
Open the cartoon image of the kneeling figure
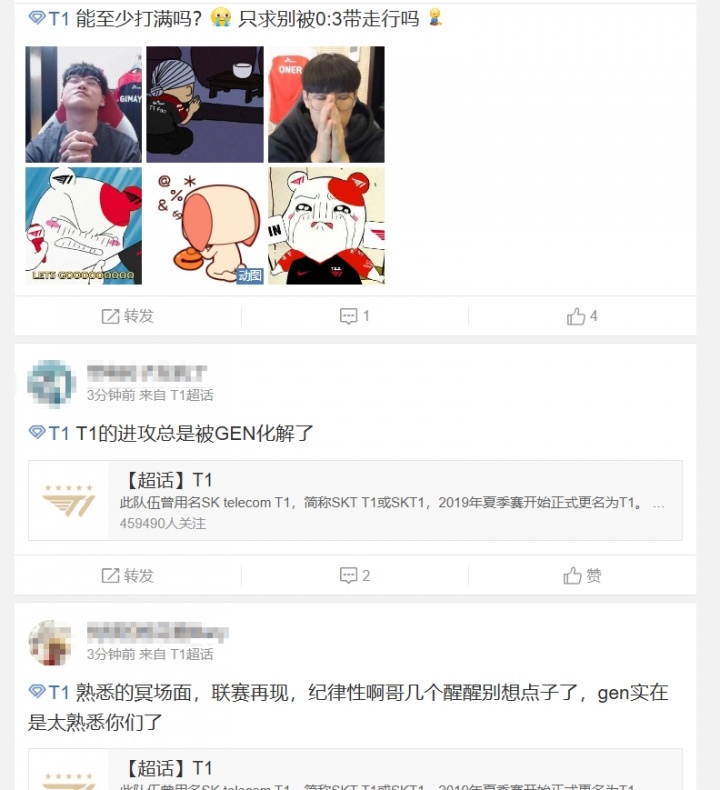point(204,104)
